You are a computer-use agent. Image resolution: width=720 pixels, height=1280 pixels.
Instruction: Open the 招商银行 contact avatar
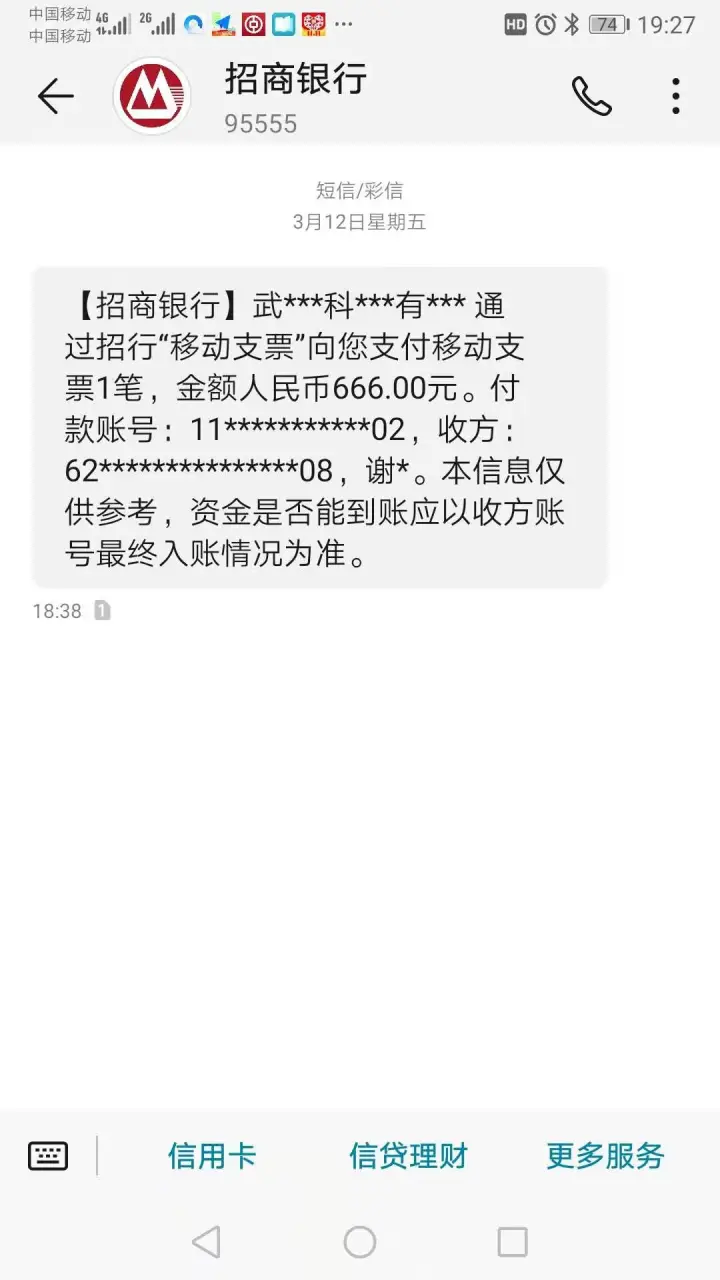[152, 96]
